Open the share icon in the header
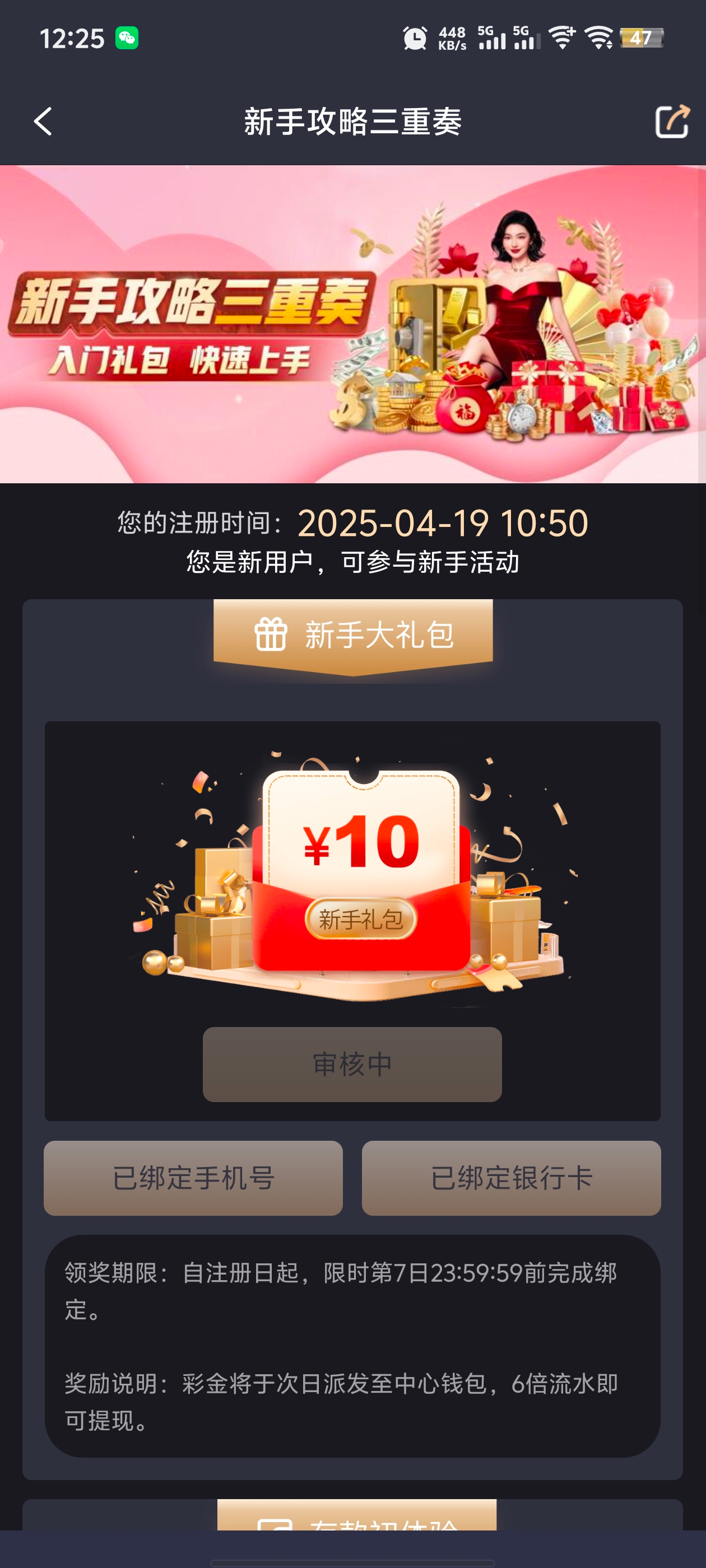The height and width of the screenshot is (1568, 706). pyautogui.click(x=671, y=121)
